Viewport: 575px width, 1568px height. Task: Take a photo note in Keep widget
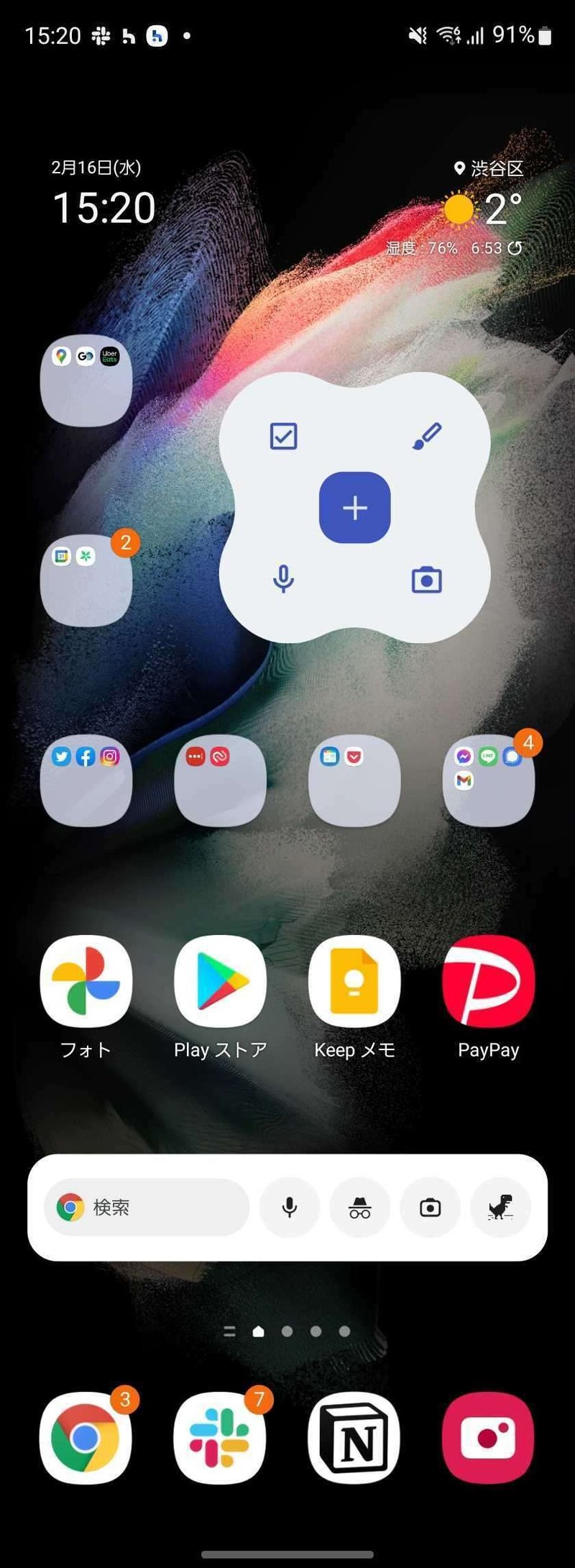point(426,580)
